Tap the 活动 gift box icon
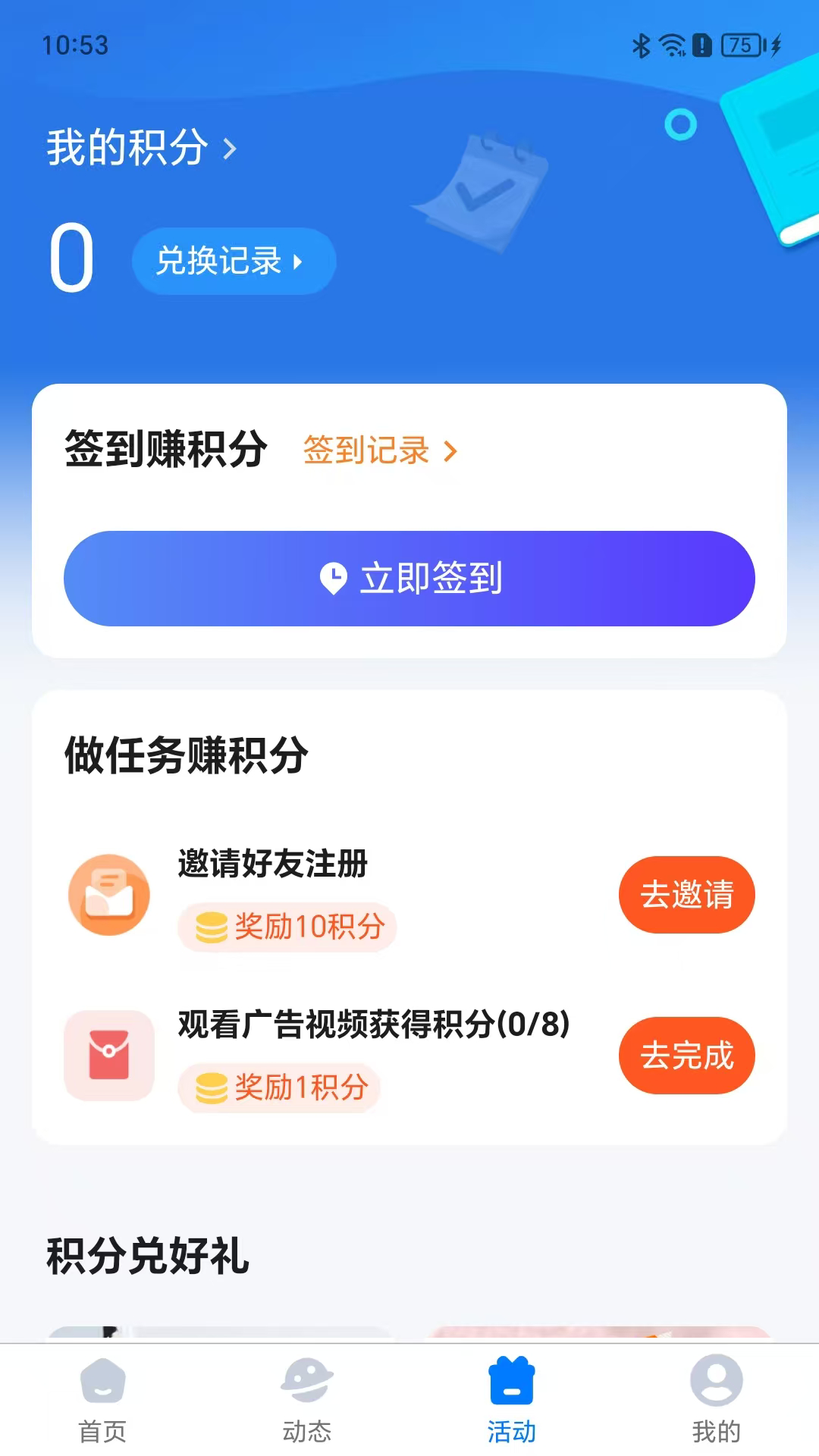This screenshot has height=1456, width=819. tap(512, 1382)
